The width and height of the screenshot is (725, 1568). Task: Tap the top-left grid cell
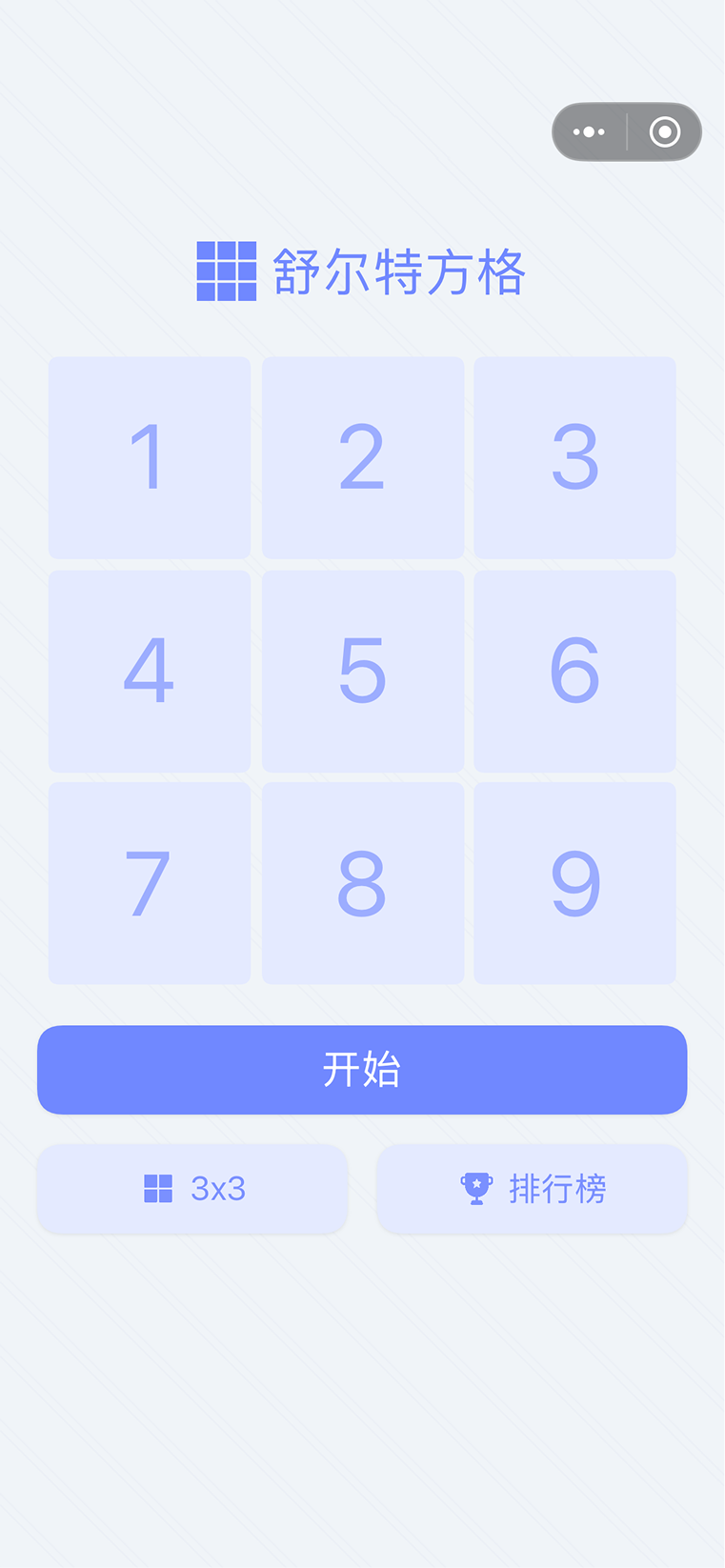(149, 457)
